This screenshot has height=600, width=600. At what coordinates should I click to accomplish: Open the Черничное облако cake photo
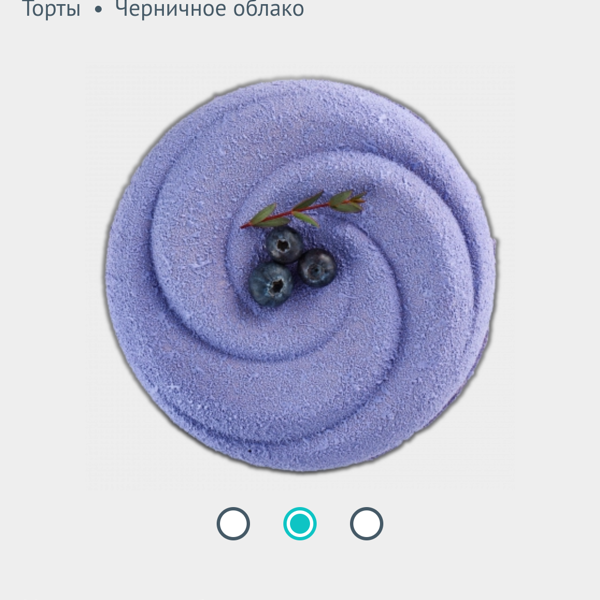[301, 276]
